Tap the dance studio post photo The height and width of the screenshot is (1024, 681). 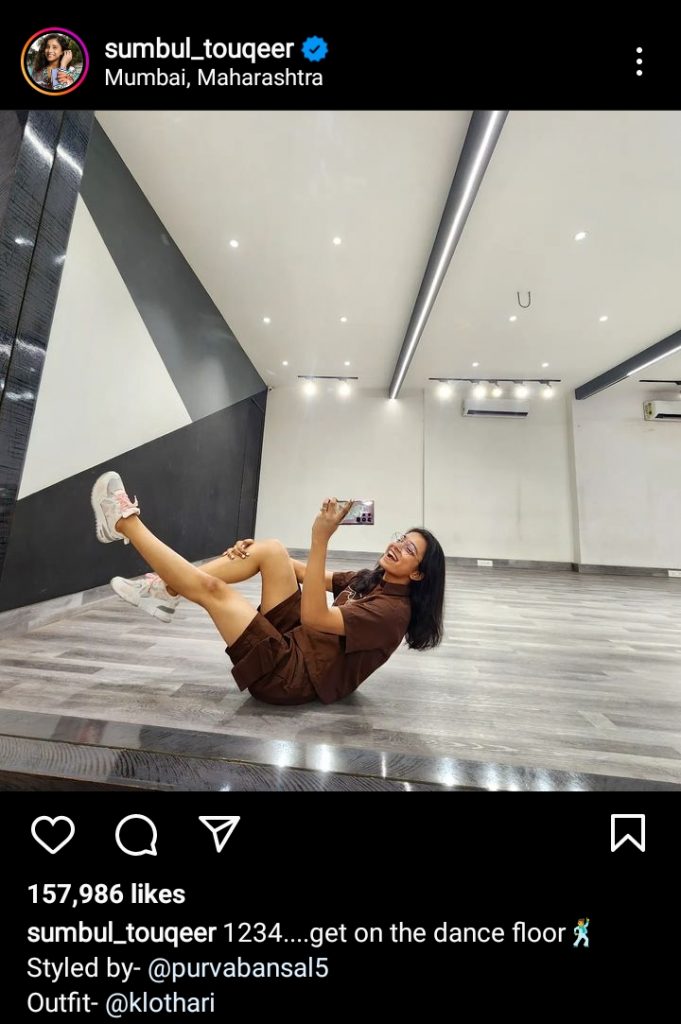point(340,450)
